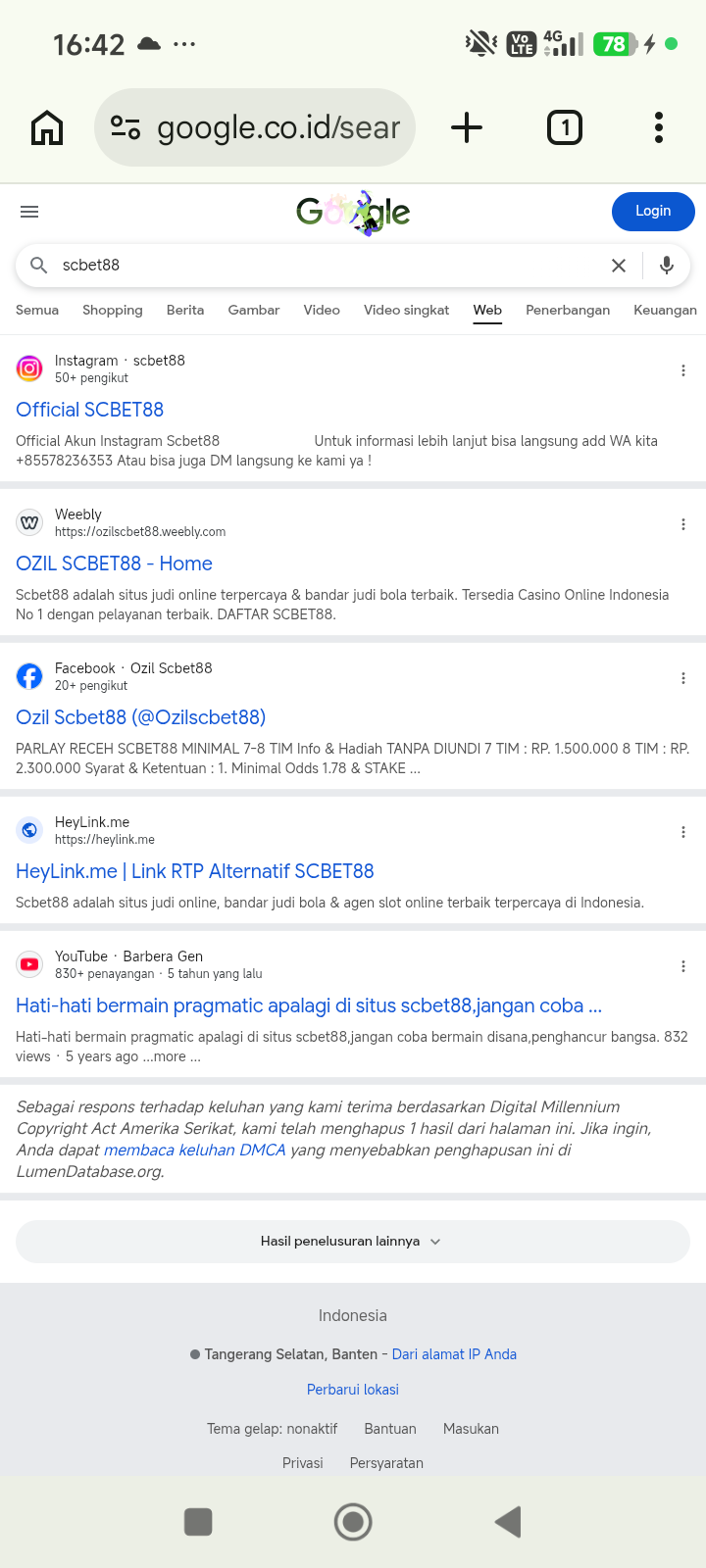Open the browser three-dot overflow menu

coord(659,127)
